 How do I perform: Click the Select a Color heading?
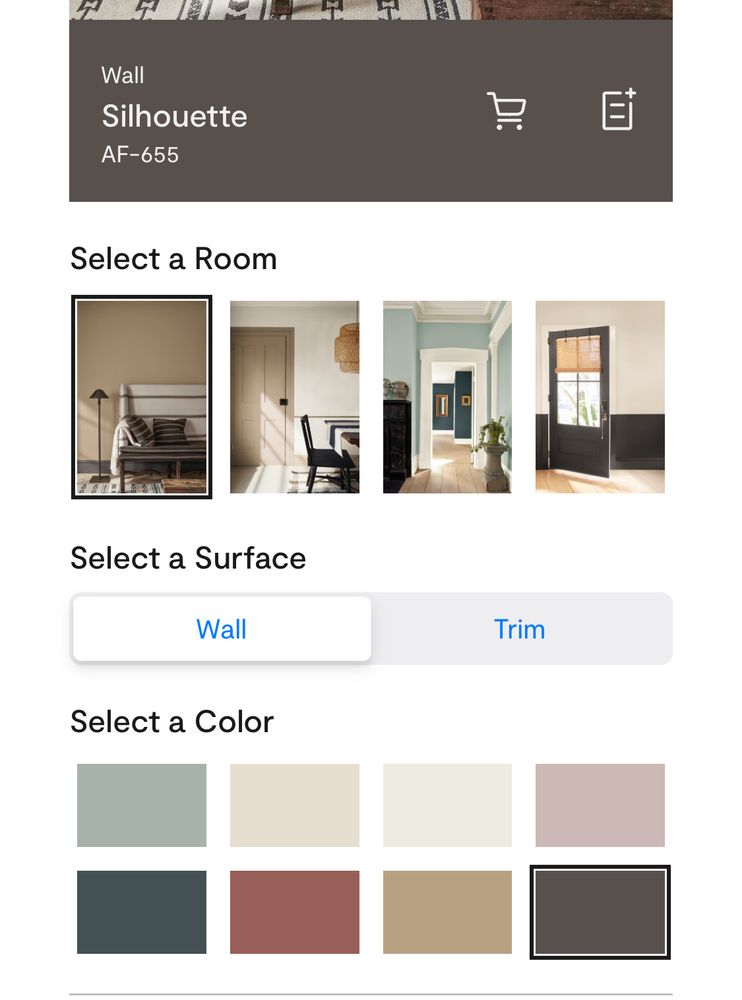pos(171,721)
